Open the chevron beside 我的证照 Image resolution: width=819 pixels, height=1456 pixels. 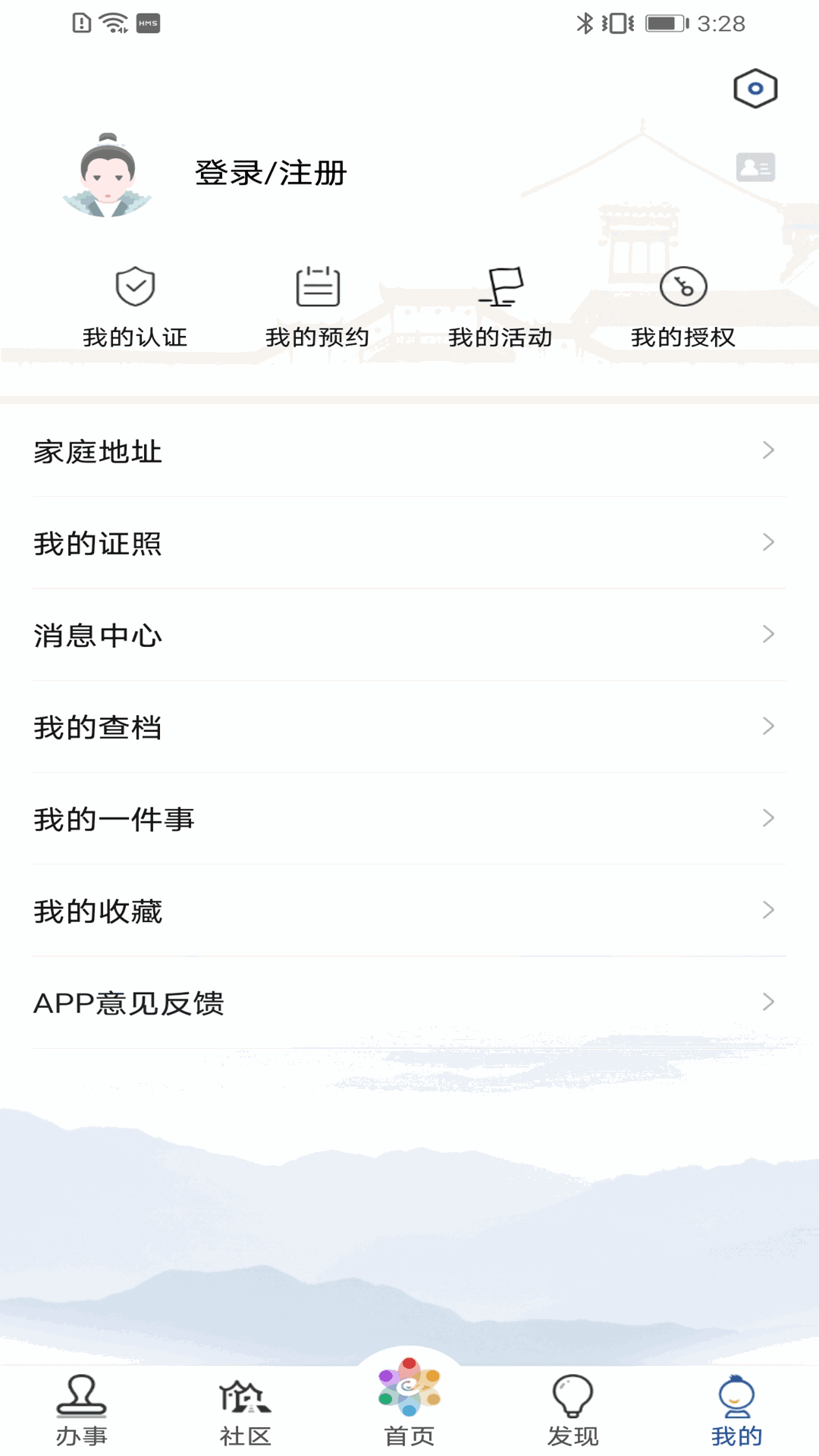(x=769, y=543)
